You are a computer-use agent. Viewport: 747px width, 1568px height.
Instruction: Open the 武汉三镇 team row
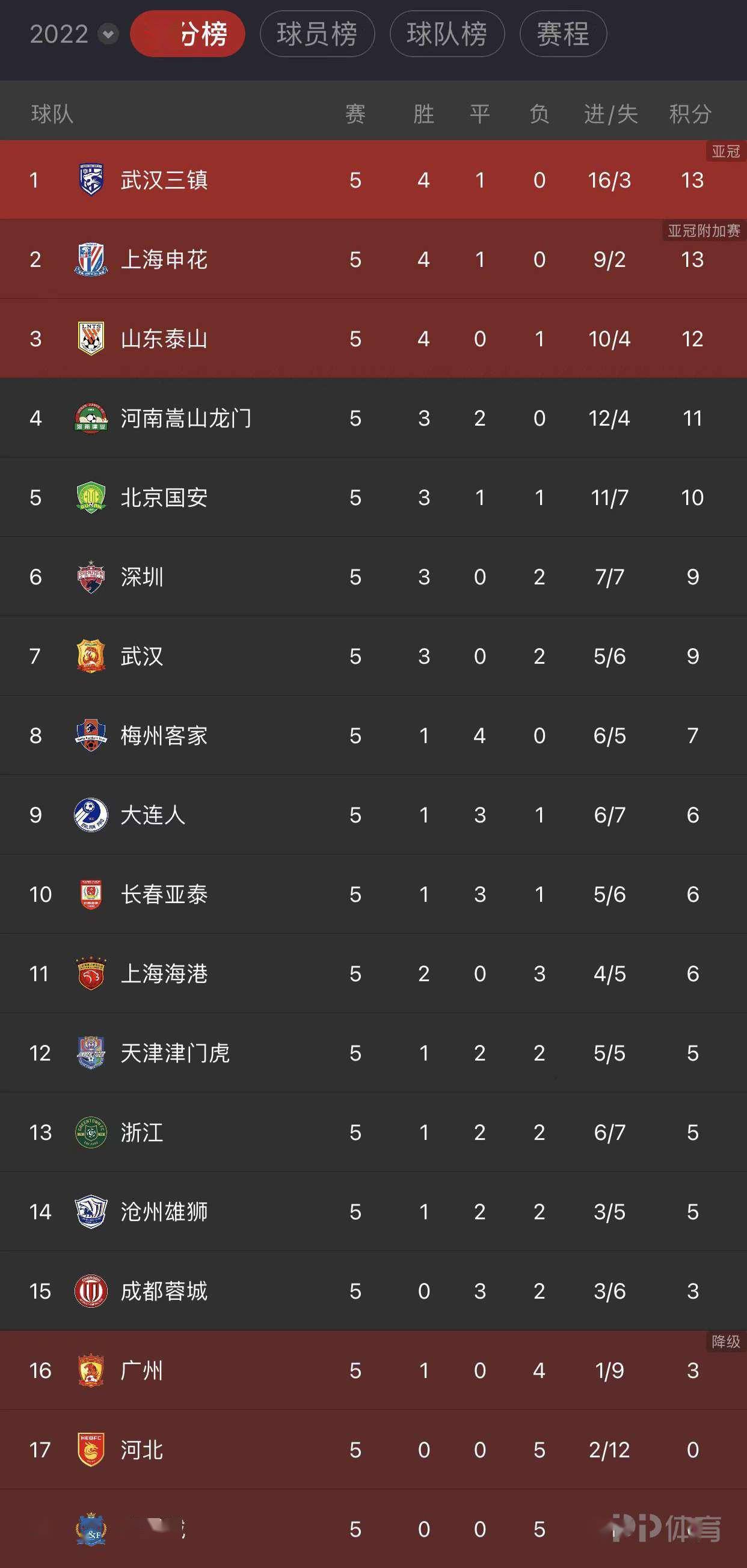(x=164, y=180)
